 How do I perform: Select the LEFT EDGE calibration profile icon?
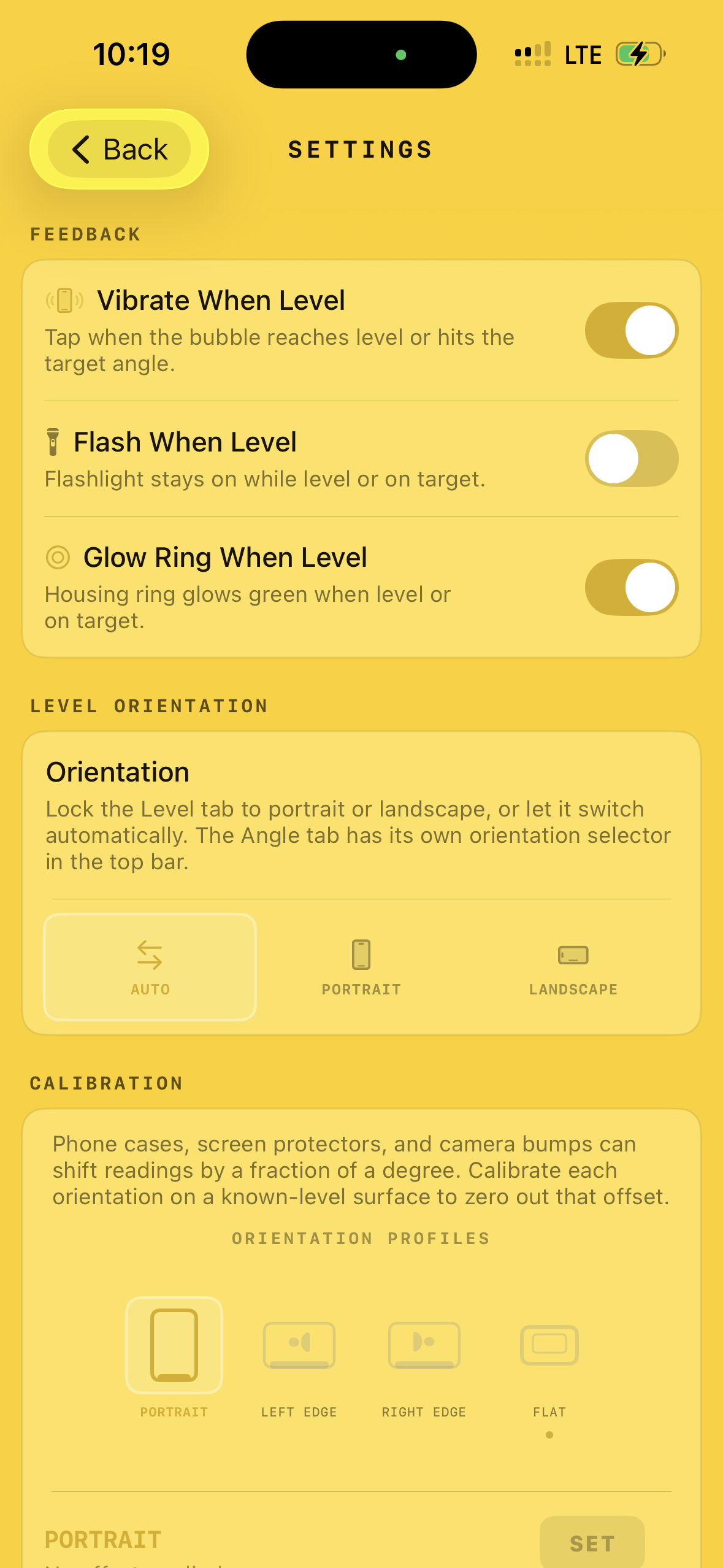(299, 1345)
